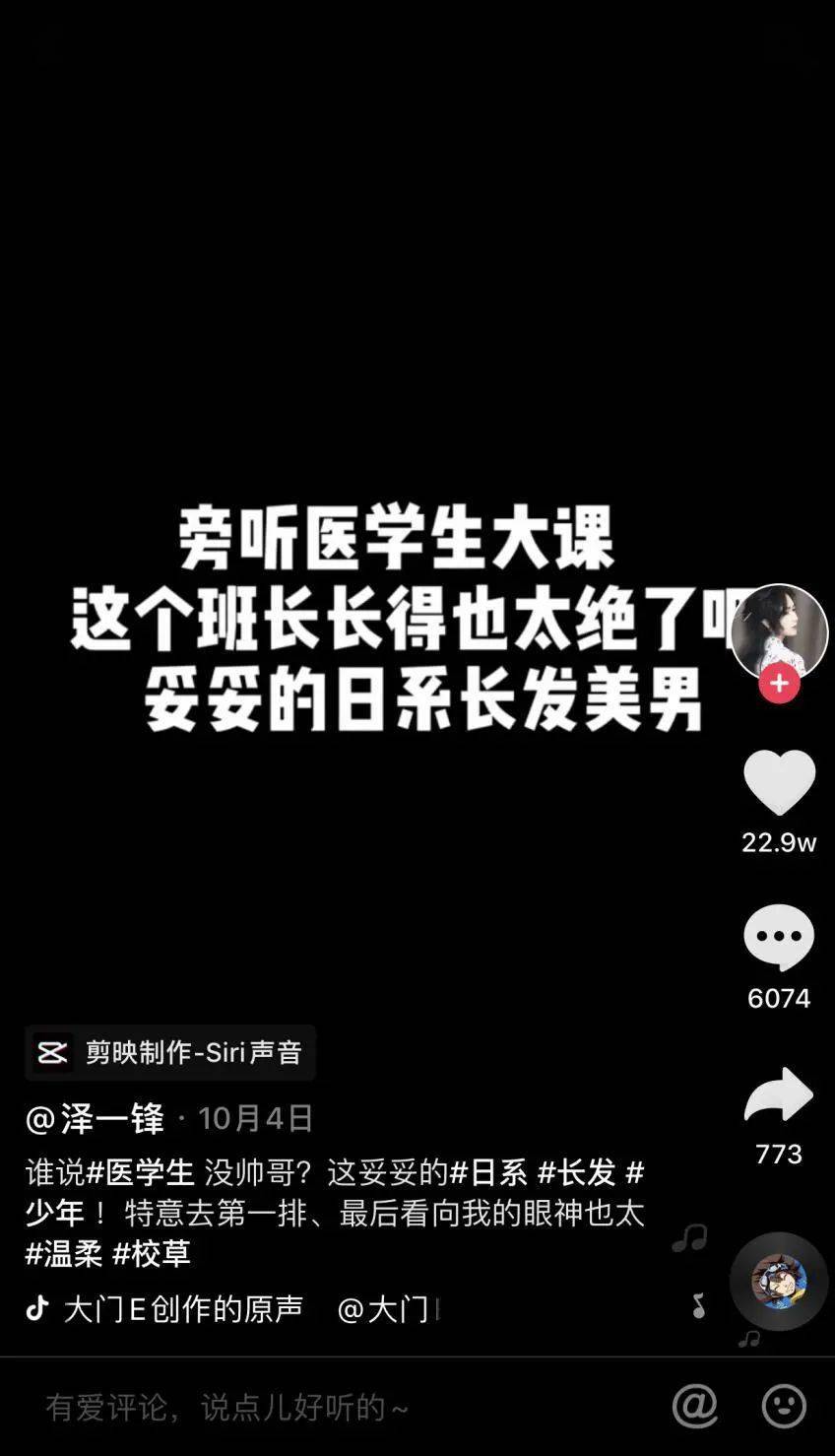The height and width of the screenshot is (1456, 835).
Task: Open the creator's round profile avatar
Action: (x=779, y=631)
